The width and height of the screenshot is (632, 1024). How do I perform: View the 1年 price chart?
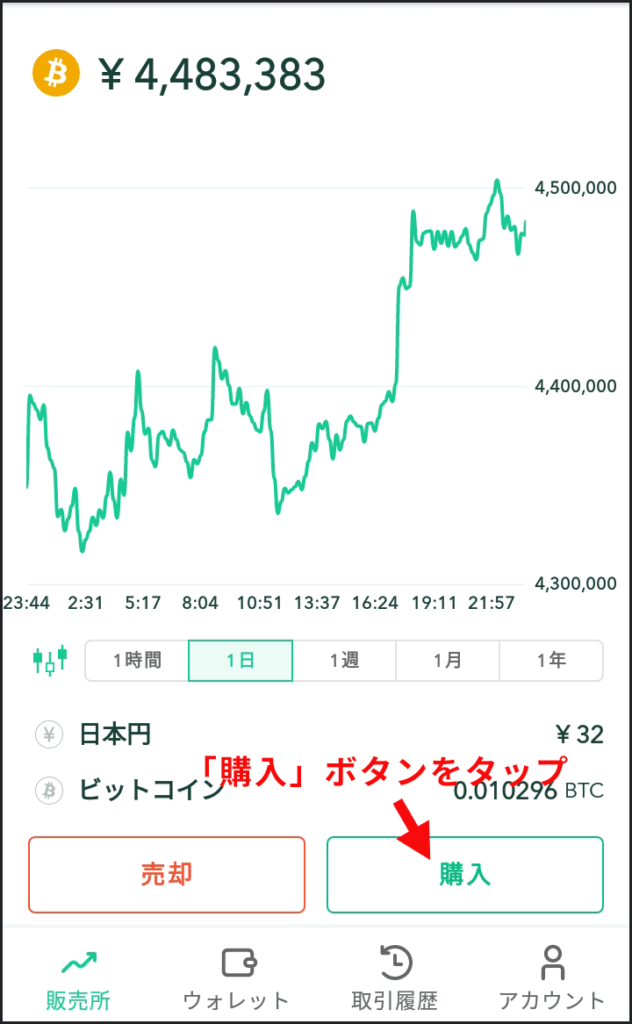point(551,661)
